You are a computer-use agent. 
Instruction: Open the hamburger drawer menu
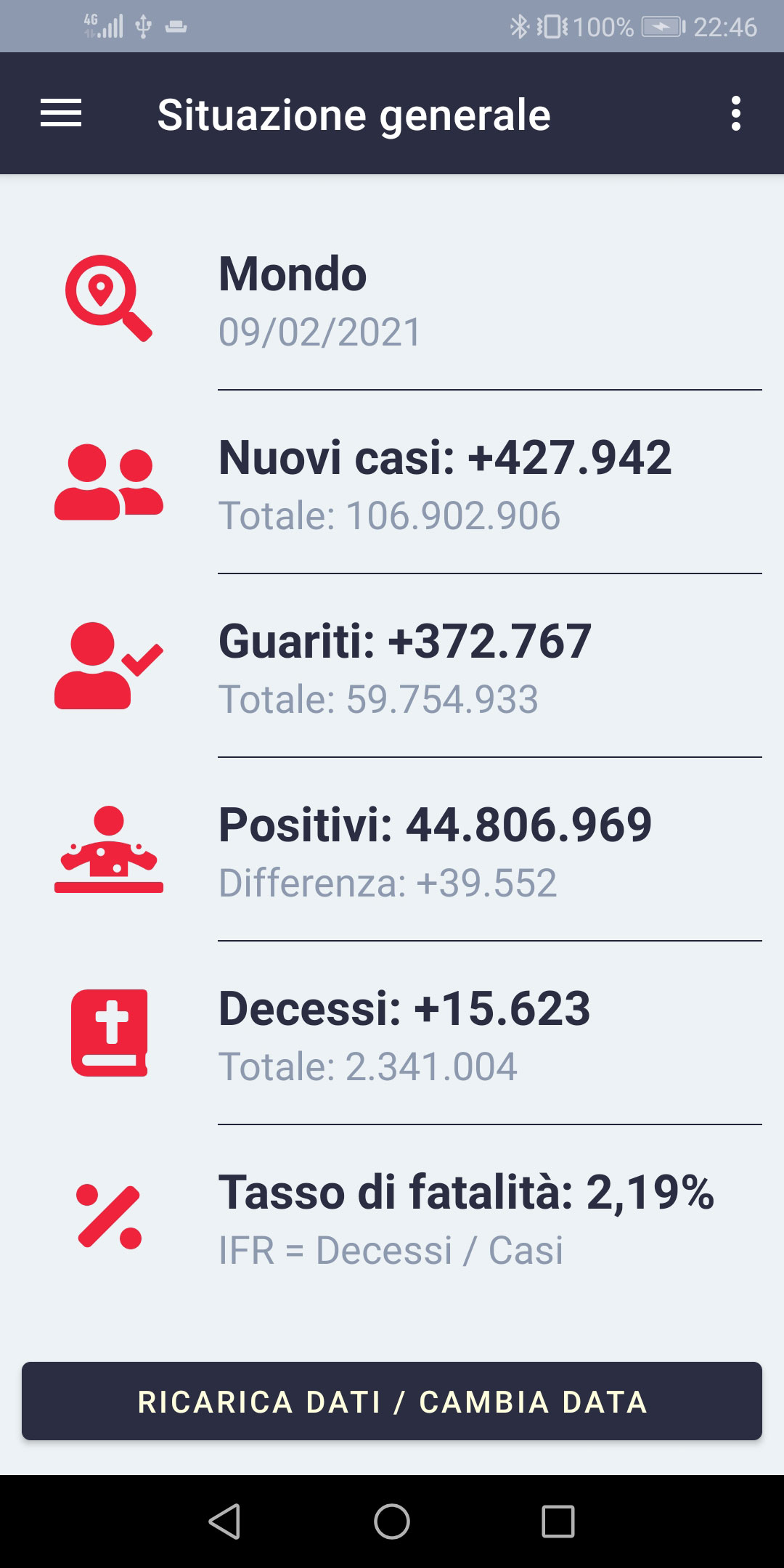click(61, 113)
